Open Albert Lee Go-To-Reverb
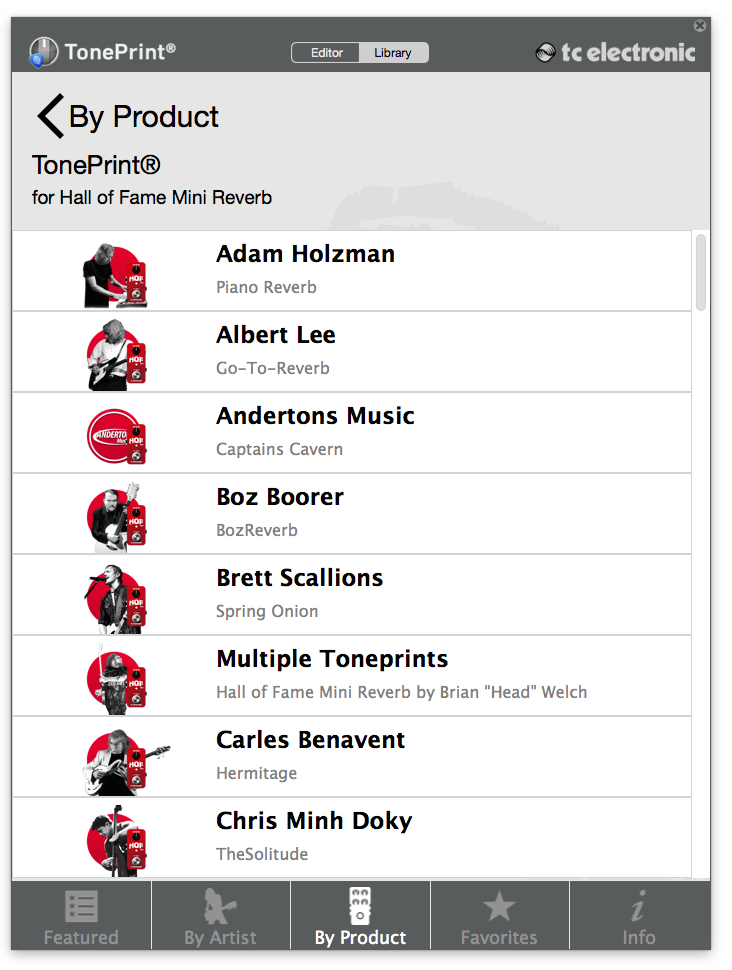732x970 pixels. [350, 351]
